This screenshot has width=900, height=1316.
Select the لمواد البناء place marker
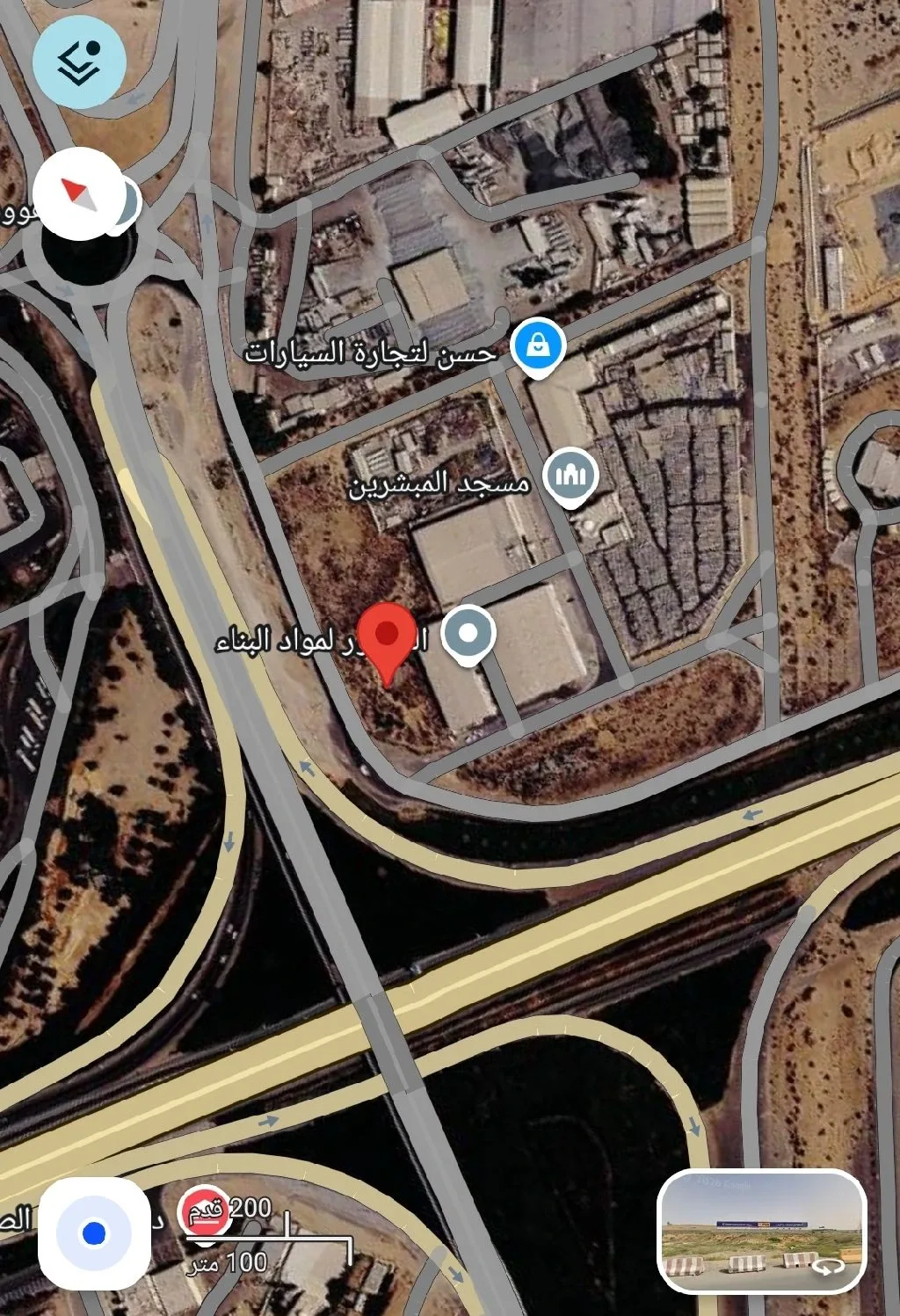point(468,634)
